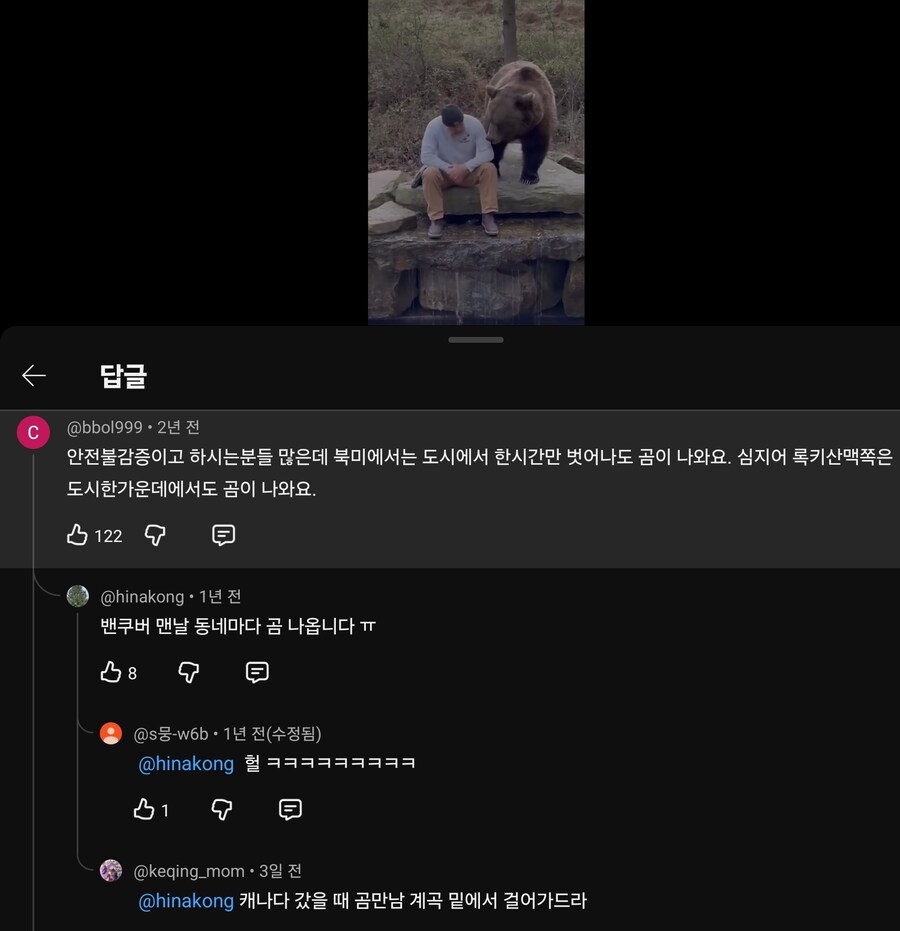Tap the bear video player area
The height and width of the screenshot is (931, 900).
pos(477,160)
